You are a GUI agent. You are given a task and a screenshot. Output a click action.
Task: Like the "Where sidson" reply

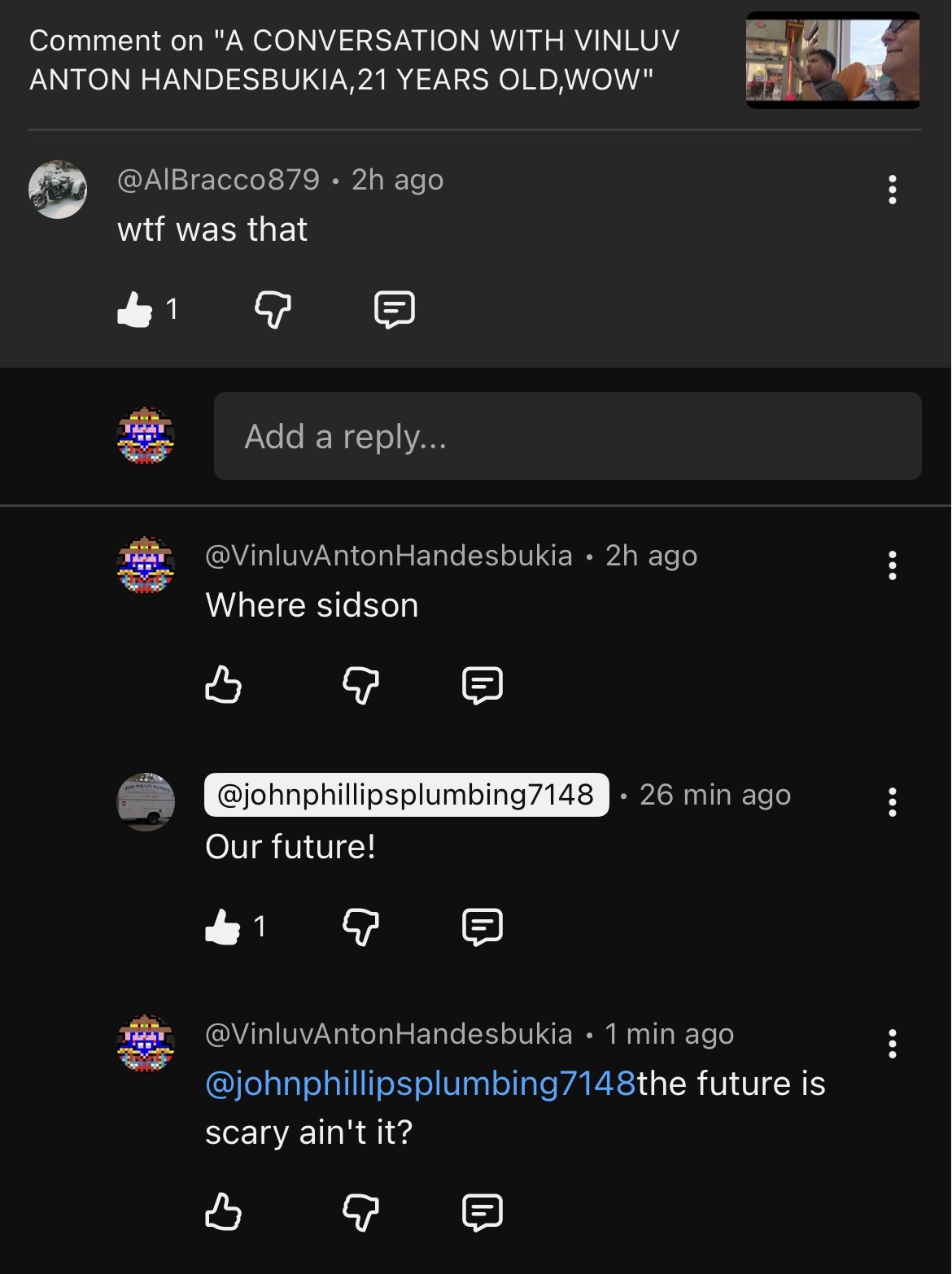pyautogui.click(x=223, y=685)
